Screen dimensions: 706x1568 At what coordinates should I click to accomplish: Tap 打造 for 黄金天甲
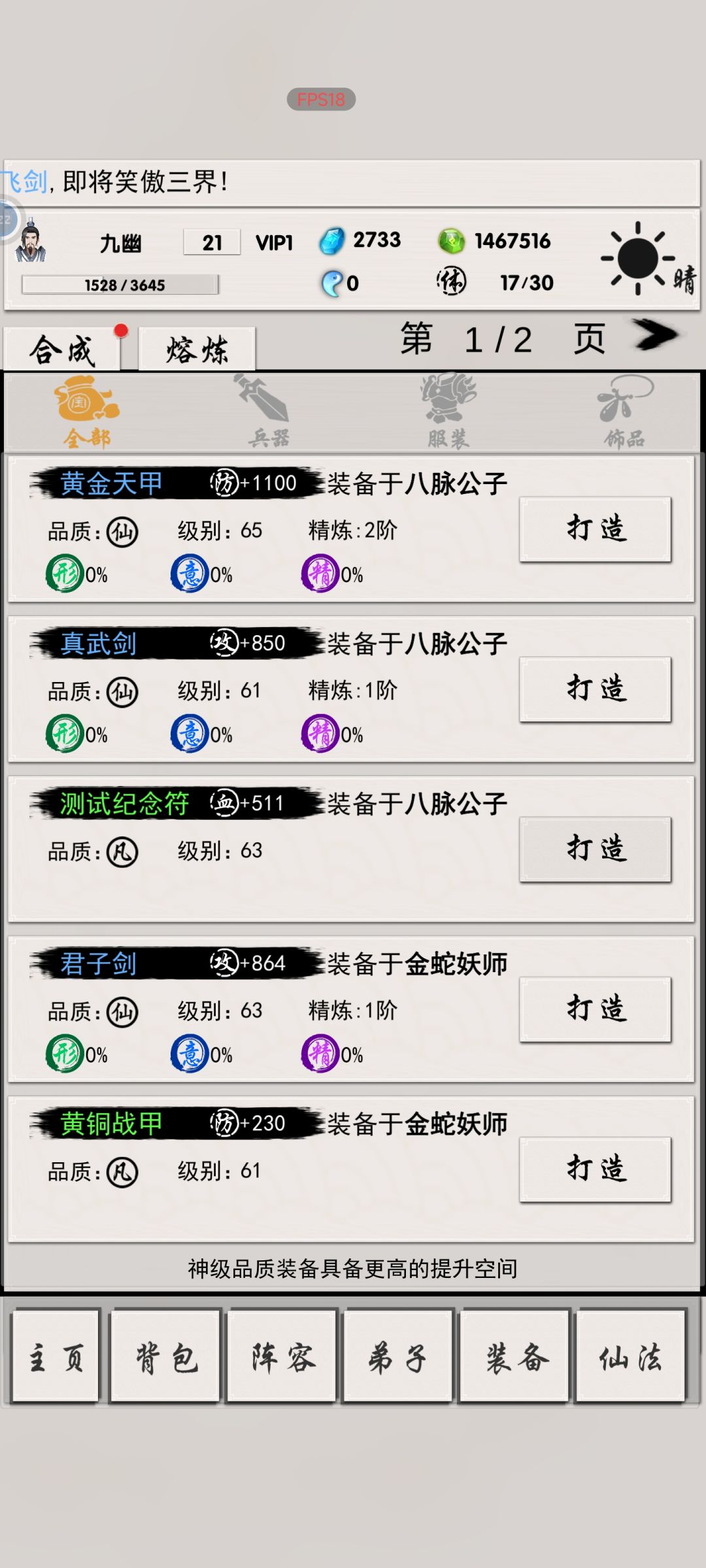coord(596,529)
